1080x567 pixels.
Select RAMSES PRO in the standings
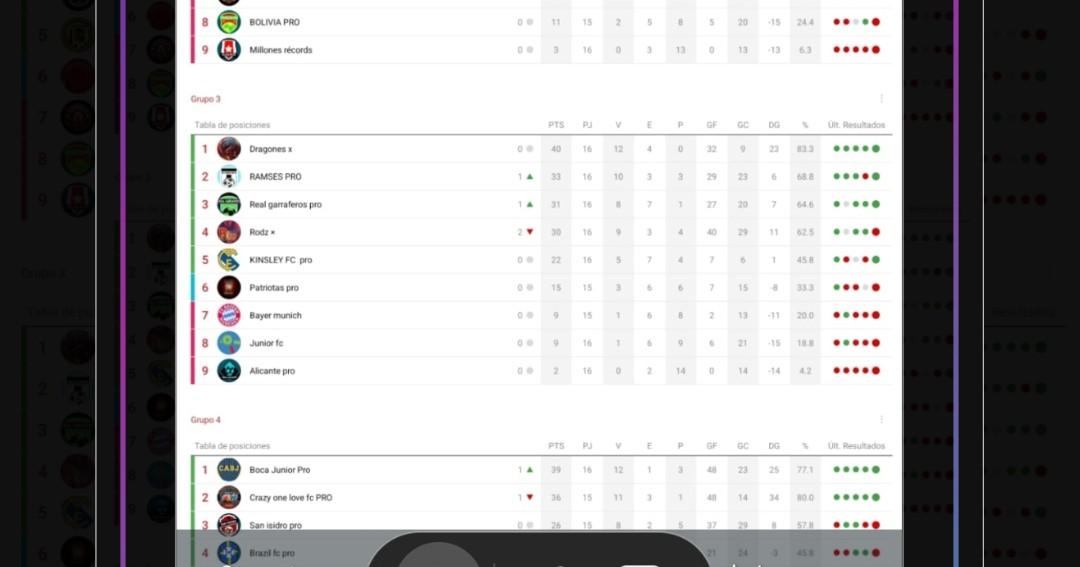(275, 177)
